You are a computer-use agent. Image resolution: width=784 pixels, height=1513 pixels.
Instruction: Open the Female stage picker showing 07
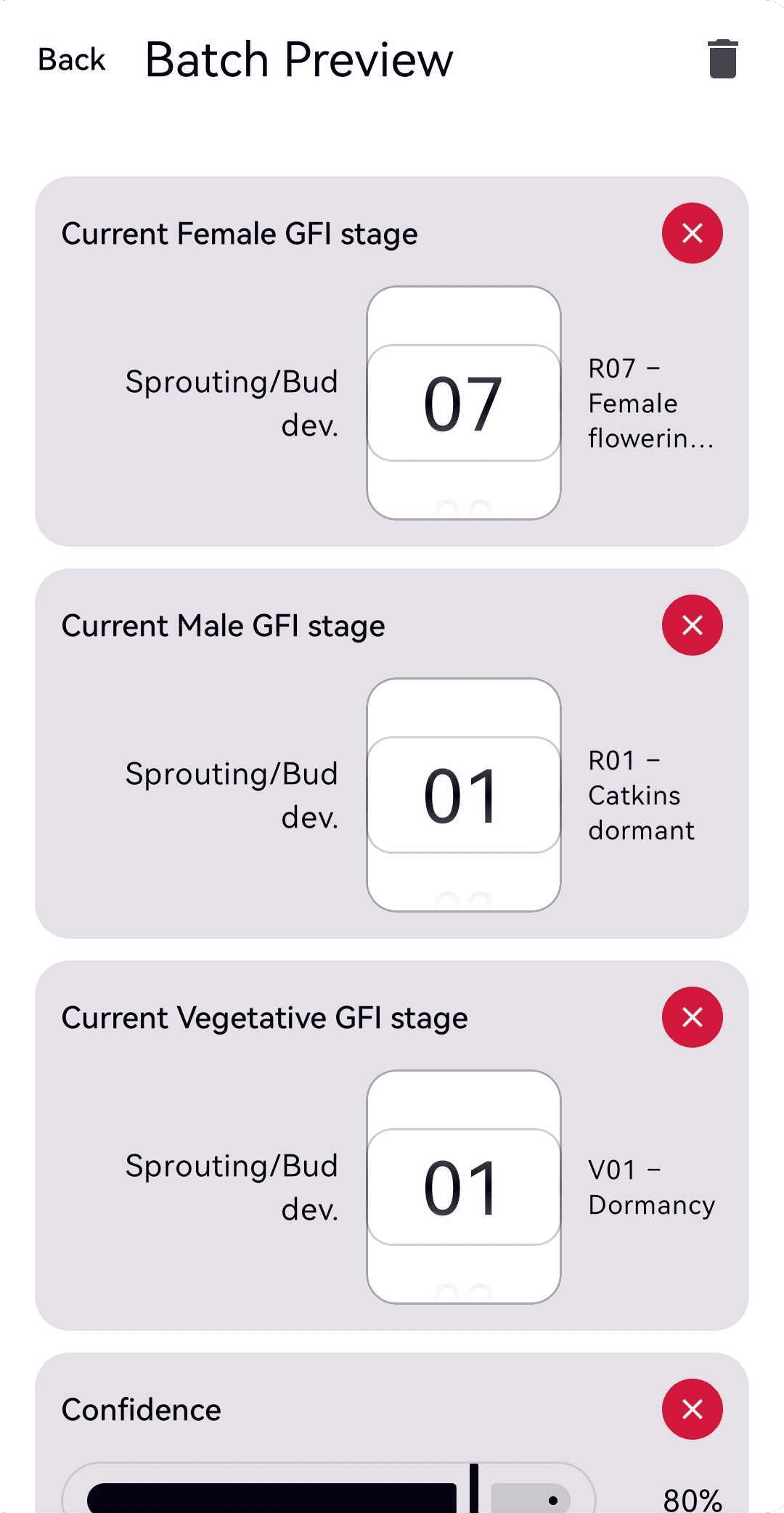pyautogui.click(x=465, y=404)
